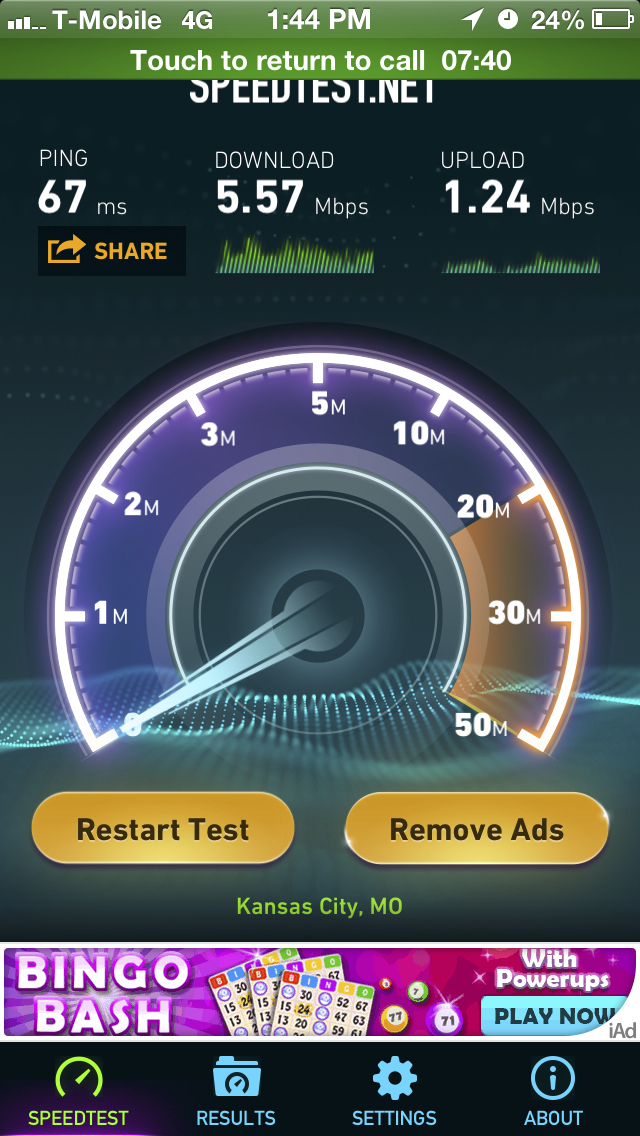Viewport: 640px width, 1136px height.
Task: Share the speed test result
Action: pos(112,251)
